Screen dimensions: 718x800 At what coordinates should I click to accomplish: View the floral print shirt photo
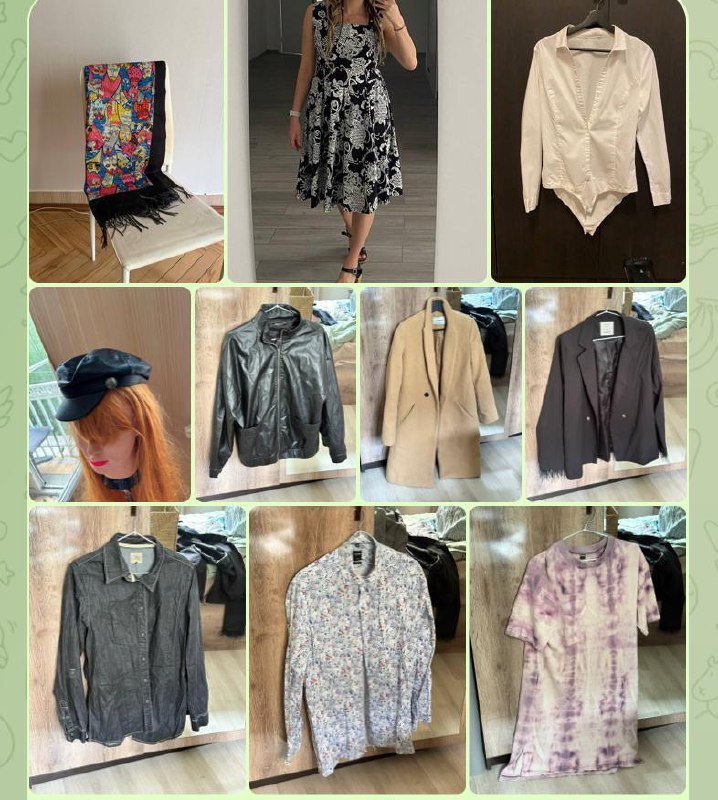(357, 650)
